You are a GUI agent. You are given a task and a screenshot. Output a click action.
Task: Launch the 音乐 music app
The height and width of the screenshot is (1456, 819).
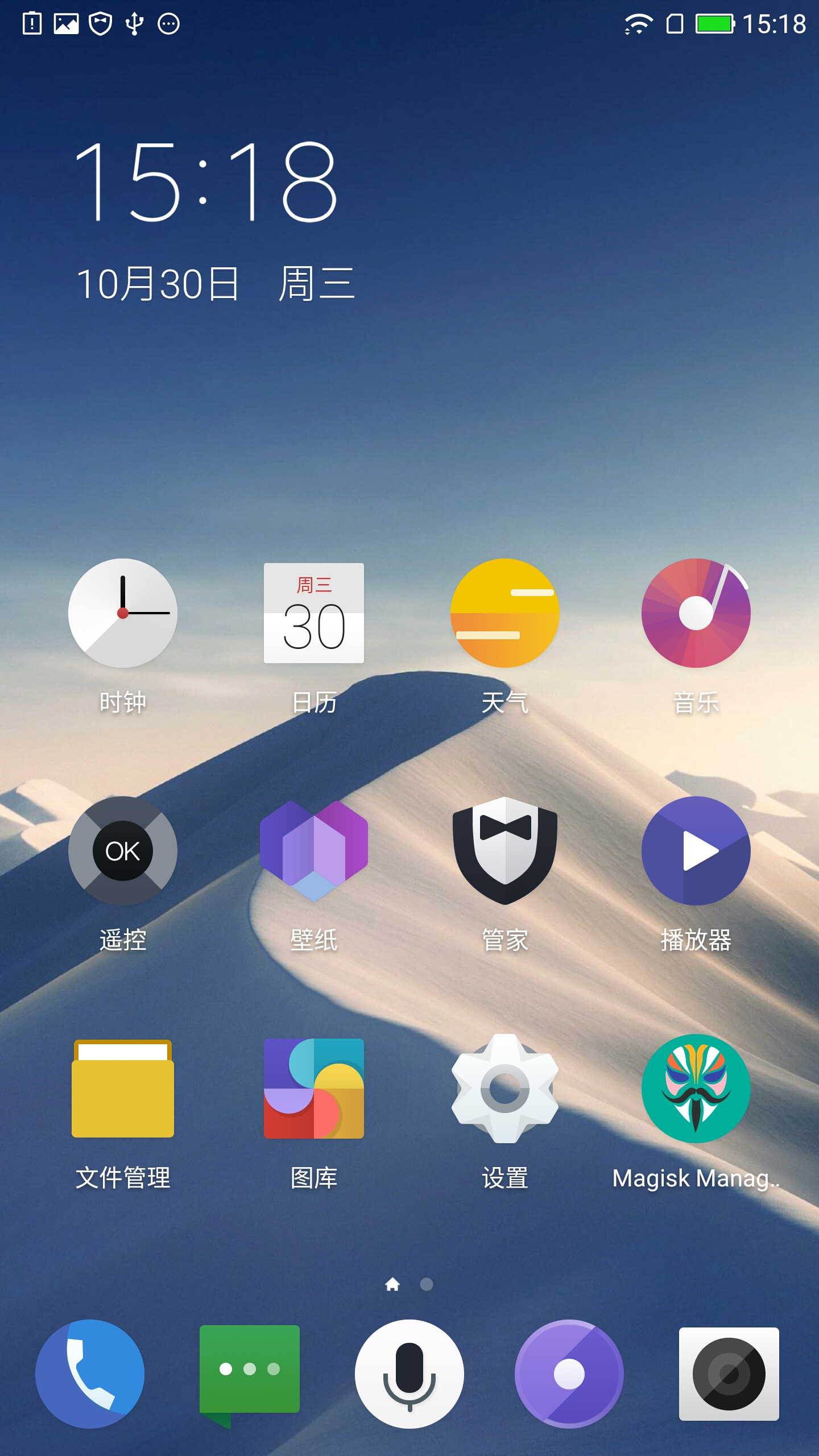(696, 613)
